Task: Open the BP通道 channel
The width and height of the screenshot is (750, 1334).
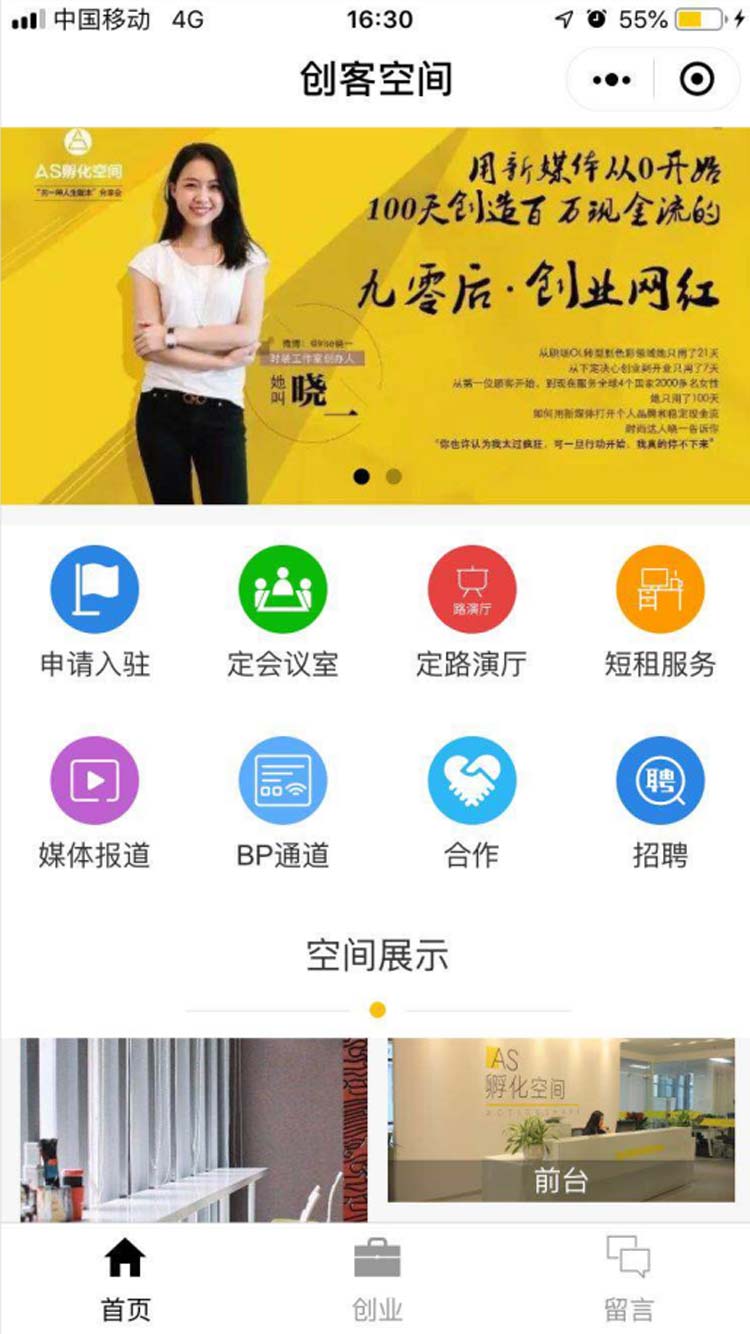Action: [x=282, y=802]
